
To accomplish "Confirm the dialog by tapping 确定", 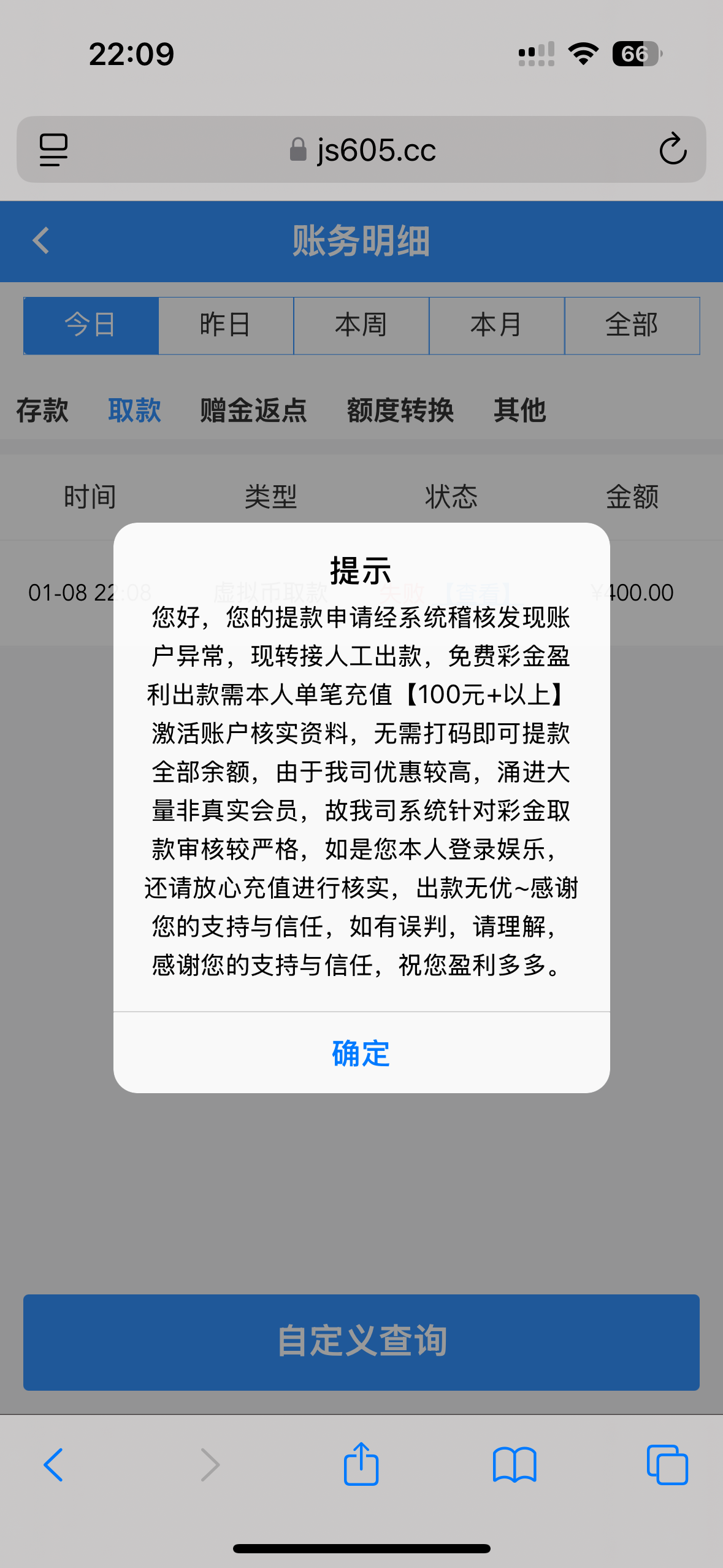I will tap(361, 1053).
